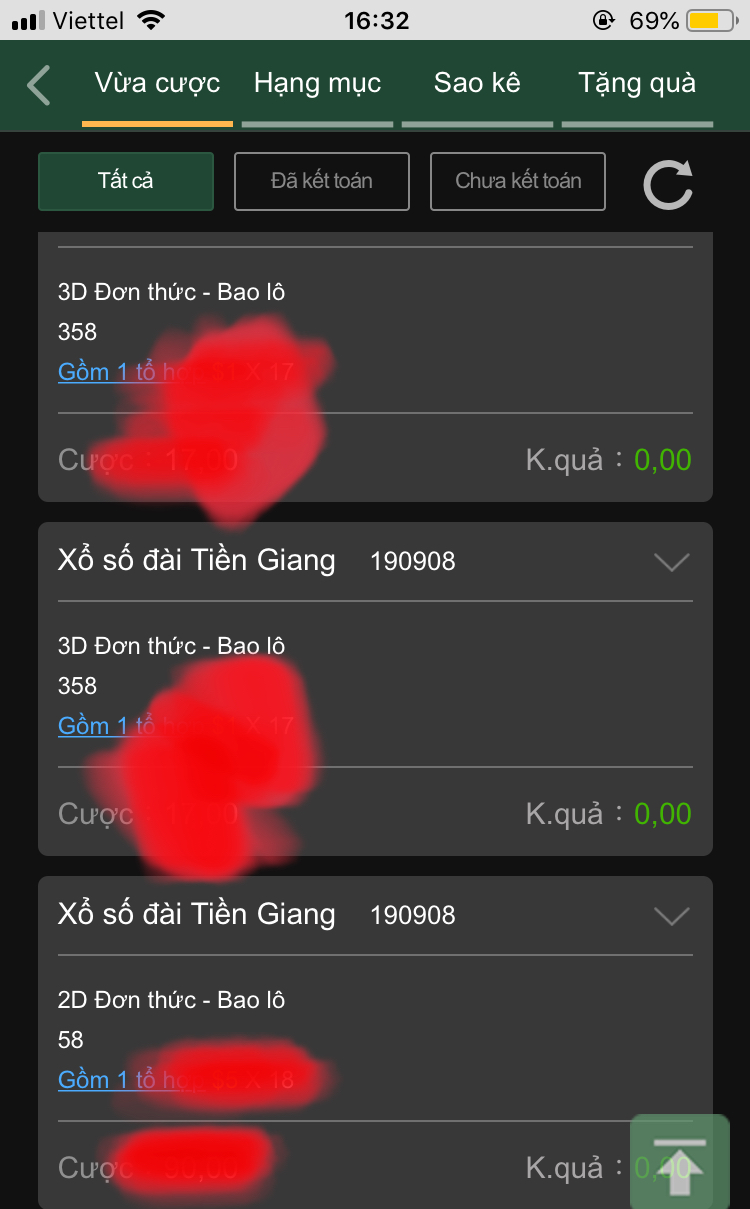Switch to the Hạng mục tab
Screen dimensions: 750x1209
pyautogui.click(x=317, y=84)
